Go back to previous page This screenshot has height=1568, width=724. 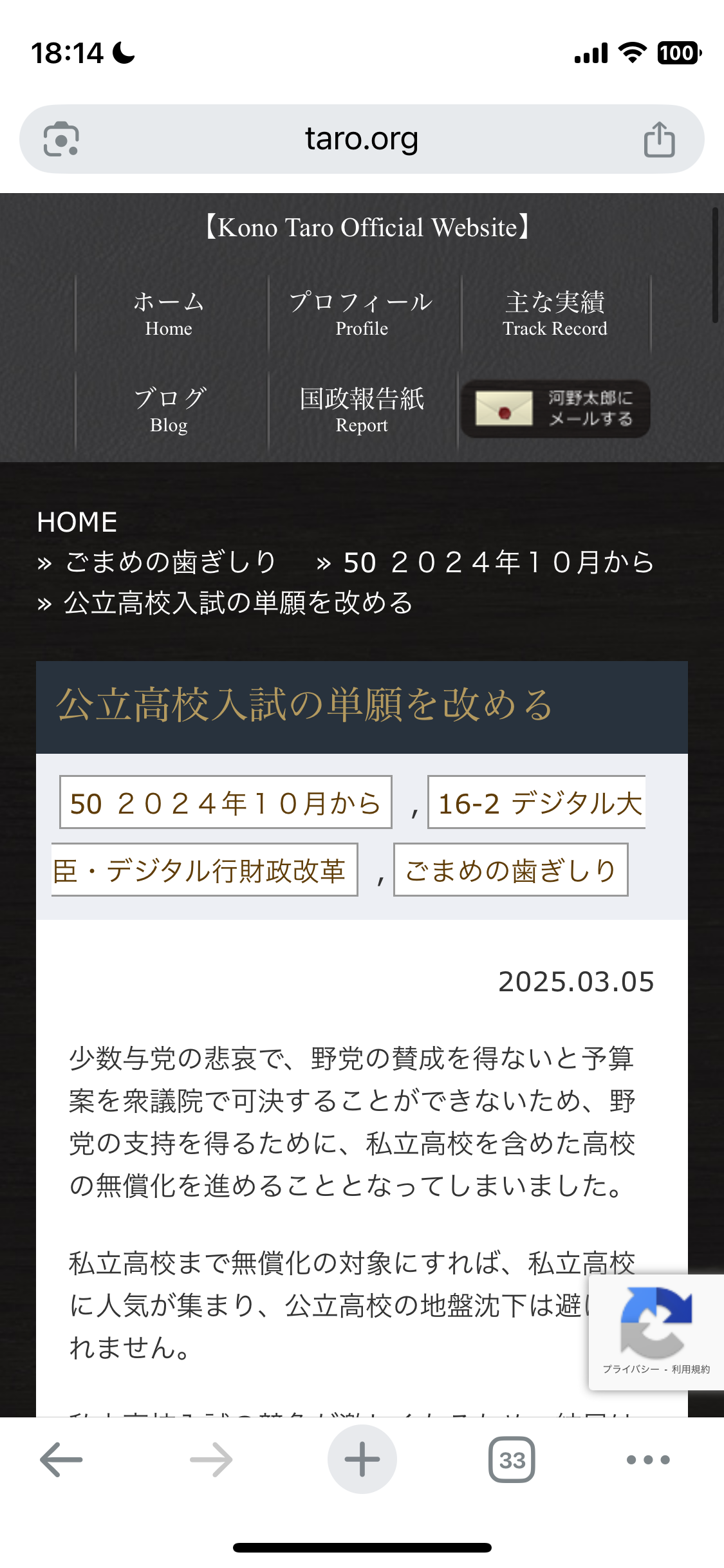61,1459
